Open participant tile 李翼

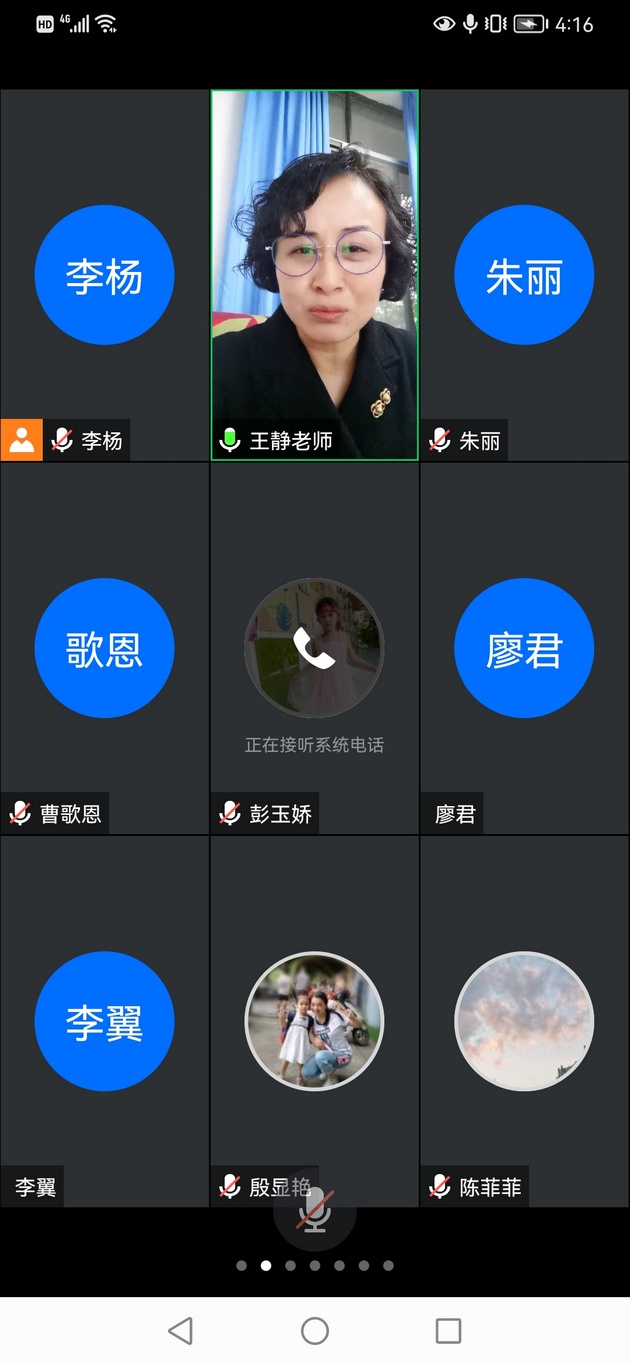pos(104,1021)
